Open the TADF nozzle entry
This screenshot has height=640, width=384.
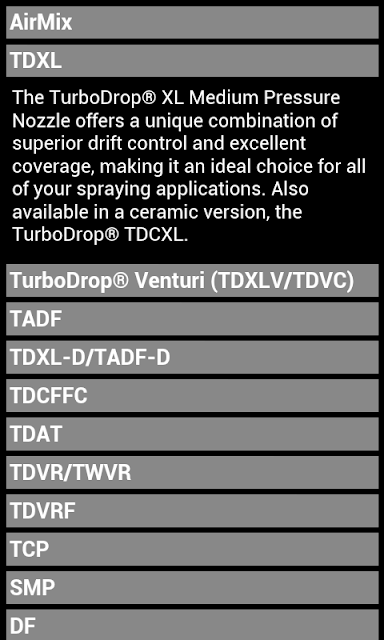192,319
